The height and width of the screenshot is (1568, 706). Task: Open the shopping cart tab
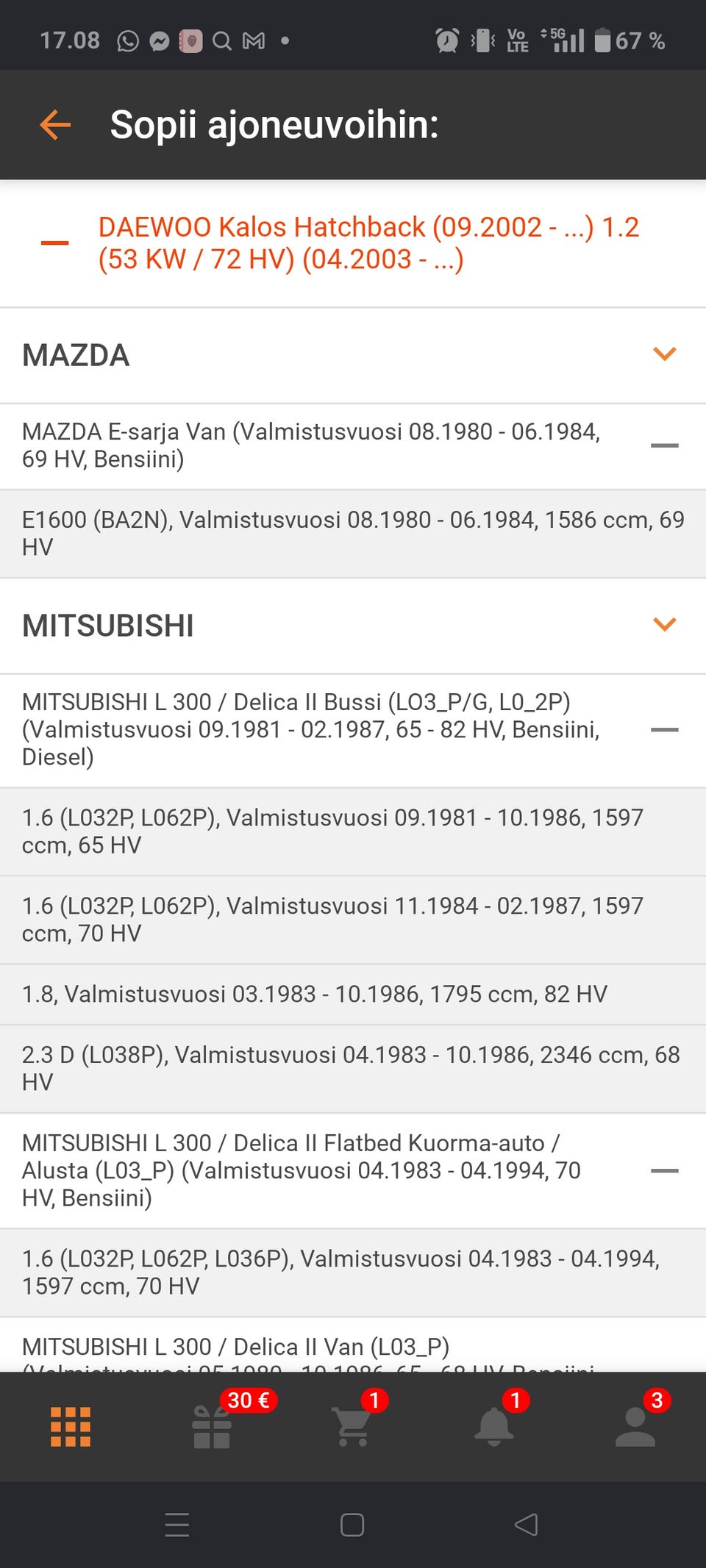pos(353,1427)
